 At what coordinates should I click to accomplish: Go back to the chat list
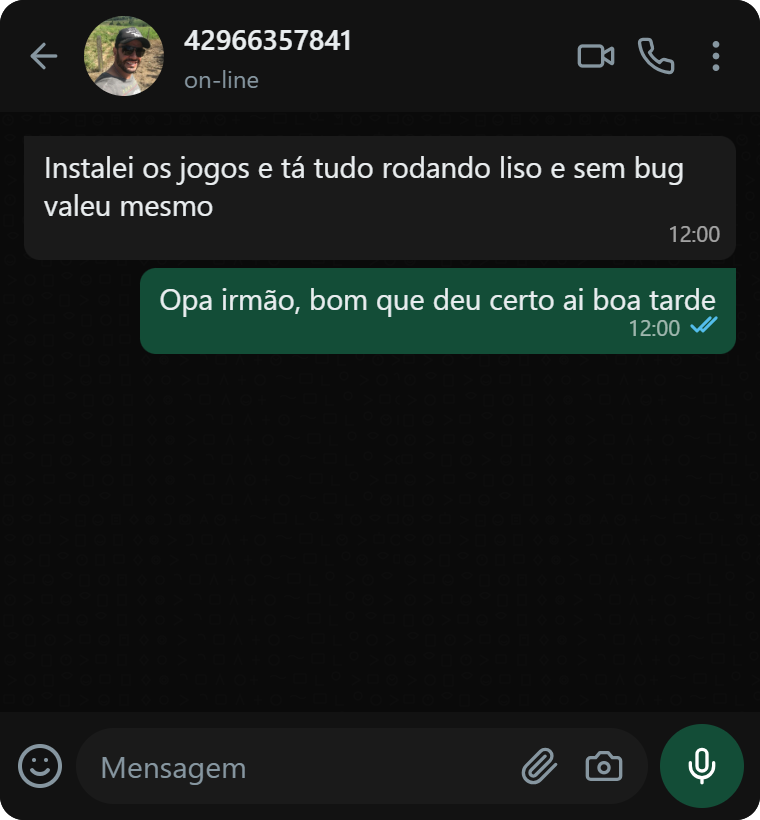click(x=43, y=56)
